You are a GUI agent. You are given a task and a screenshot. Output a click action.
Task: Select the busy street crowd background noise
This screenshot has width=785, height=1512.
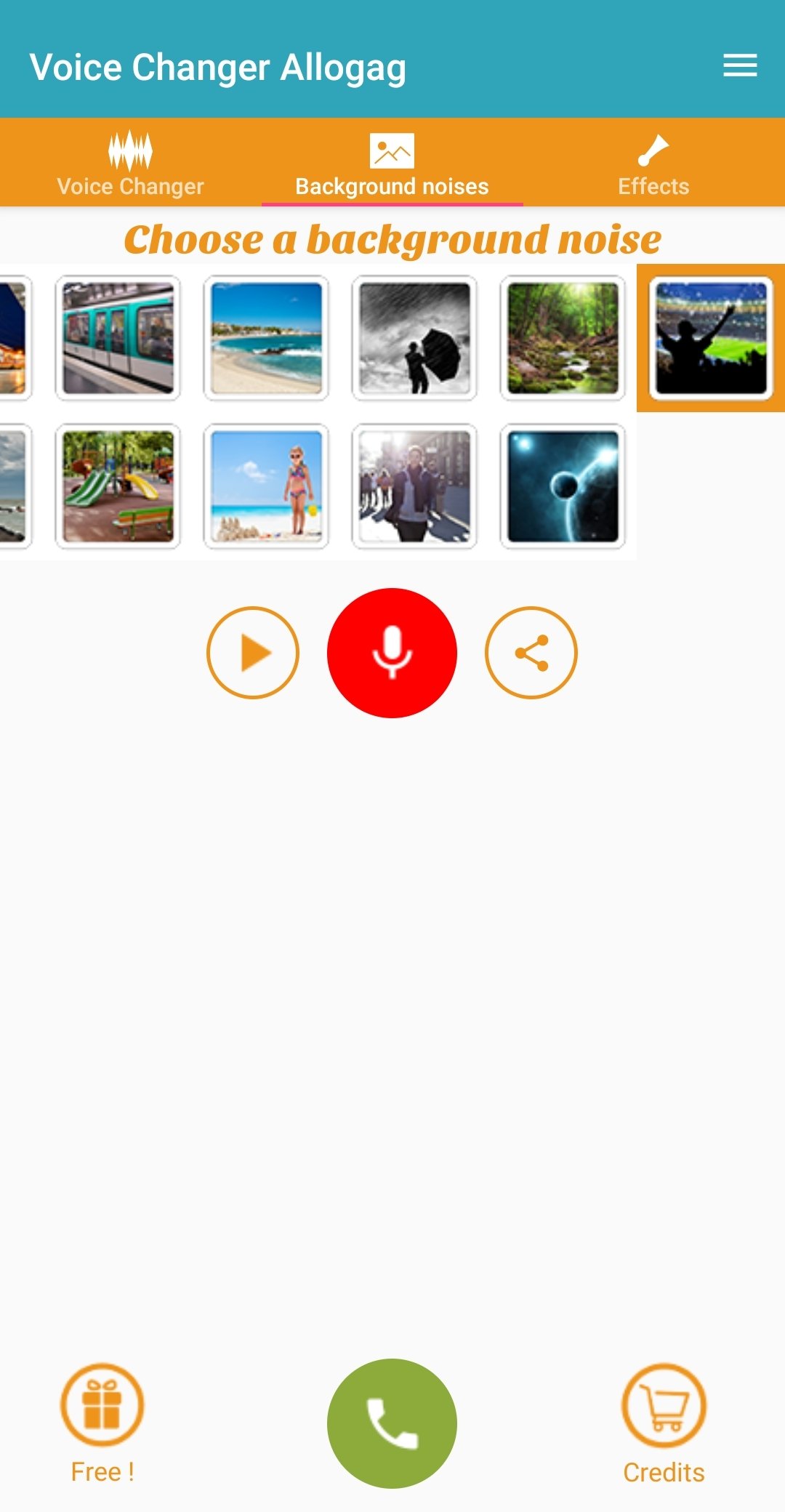click(x=414, y=486)
